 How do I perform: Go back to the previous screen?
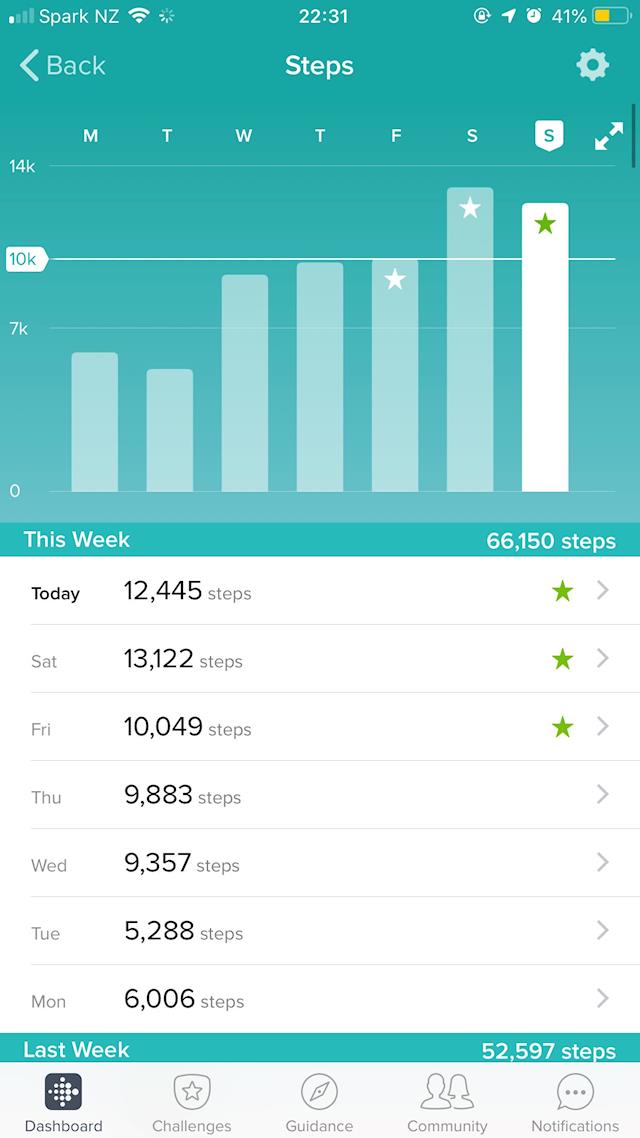point(62,66)
